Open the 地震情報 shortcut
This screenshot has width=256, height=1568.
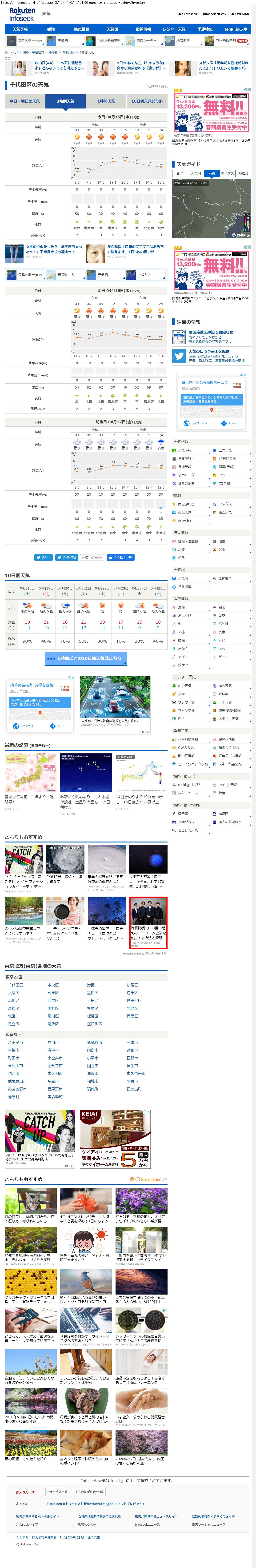(182, 41)
